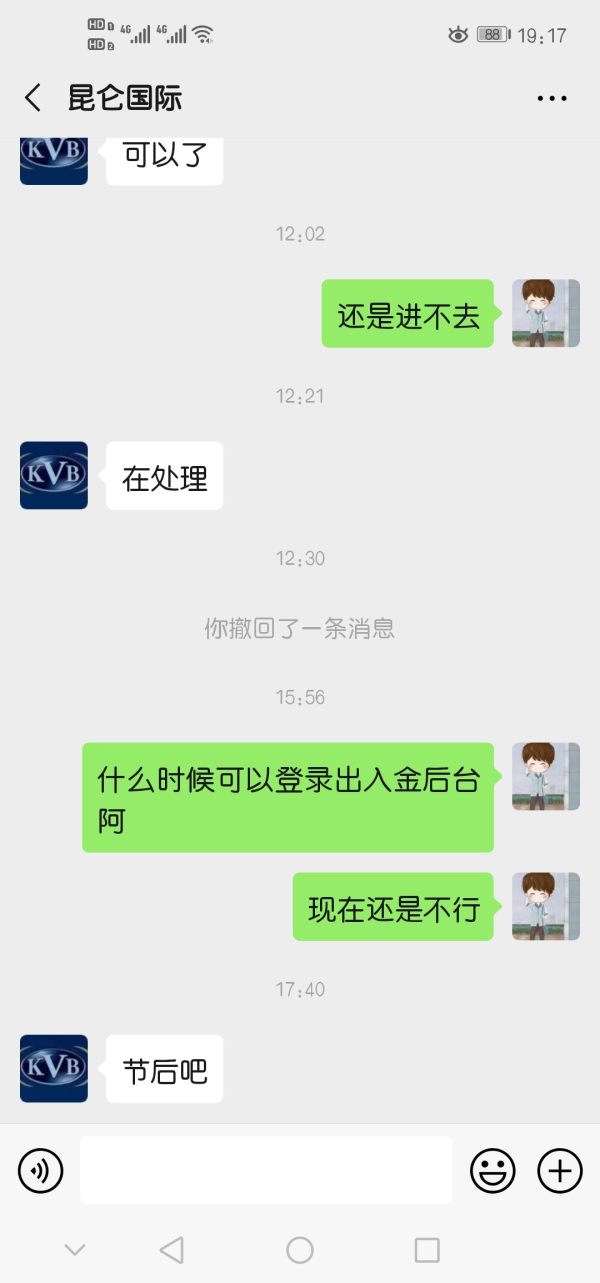Open the emoji sticker panel
This screenshot has width=600, height=1283.
pos(493,1170)
